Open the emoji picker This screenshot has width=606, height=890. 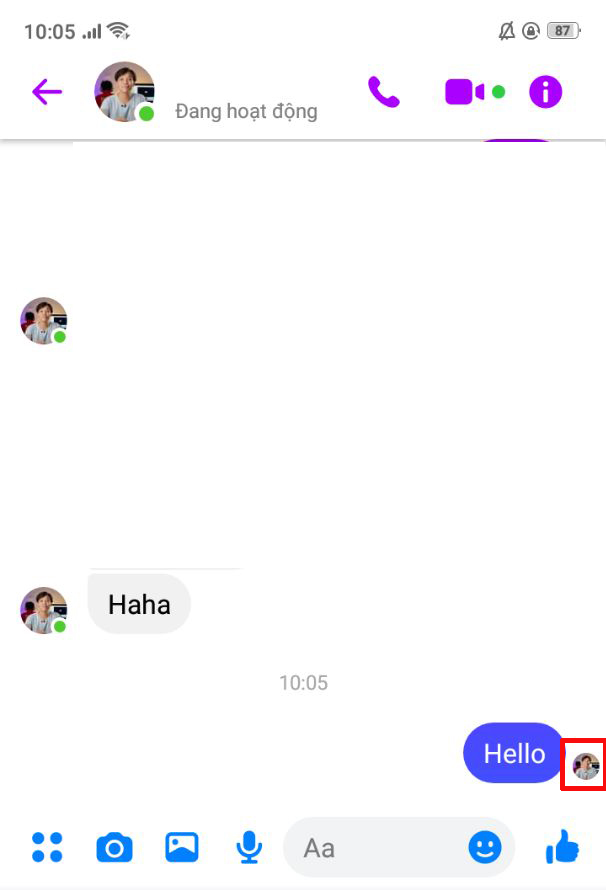click(485, 848)
